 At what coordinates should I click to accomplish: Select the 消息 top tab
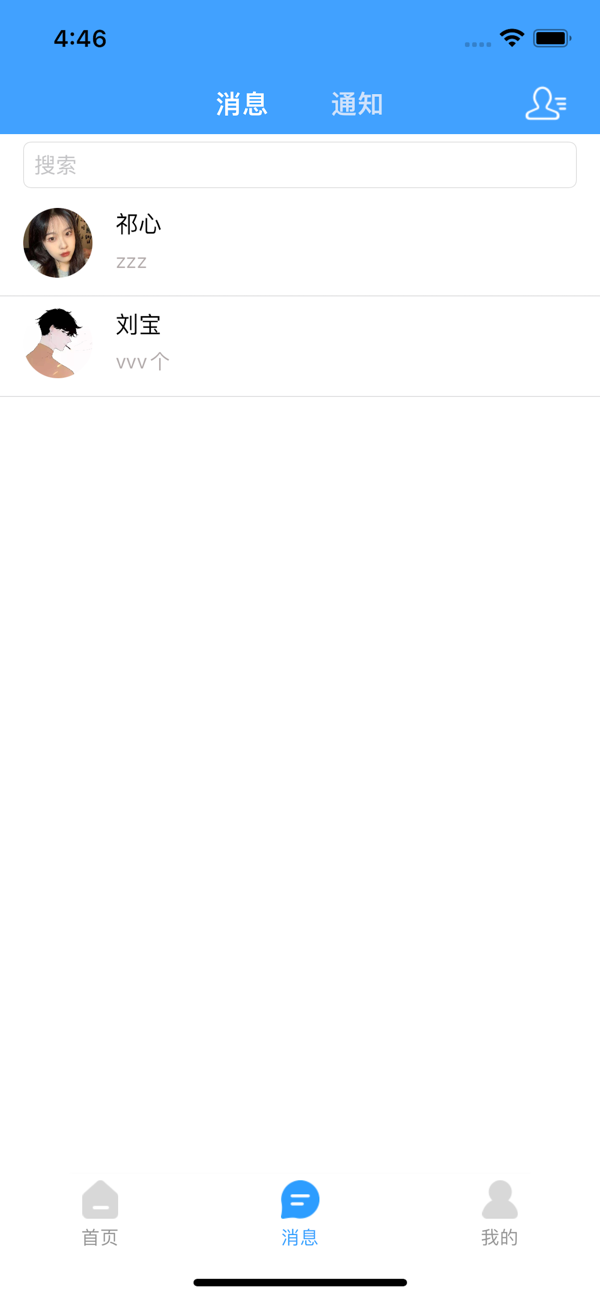pyautogui.click(x=242, y=104)
